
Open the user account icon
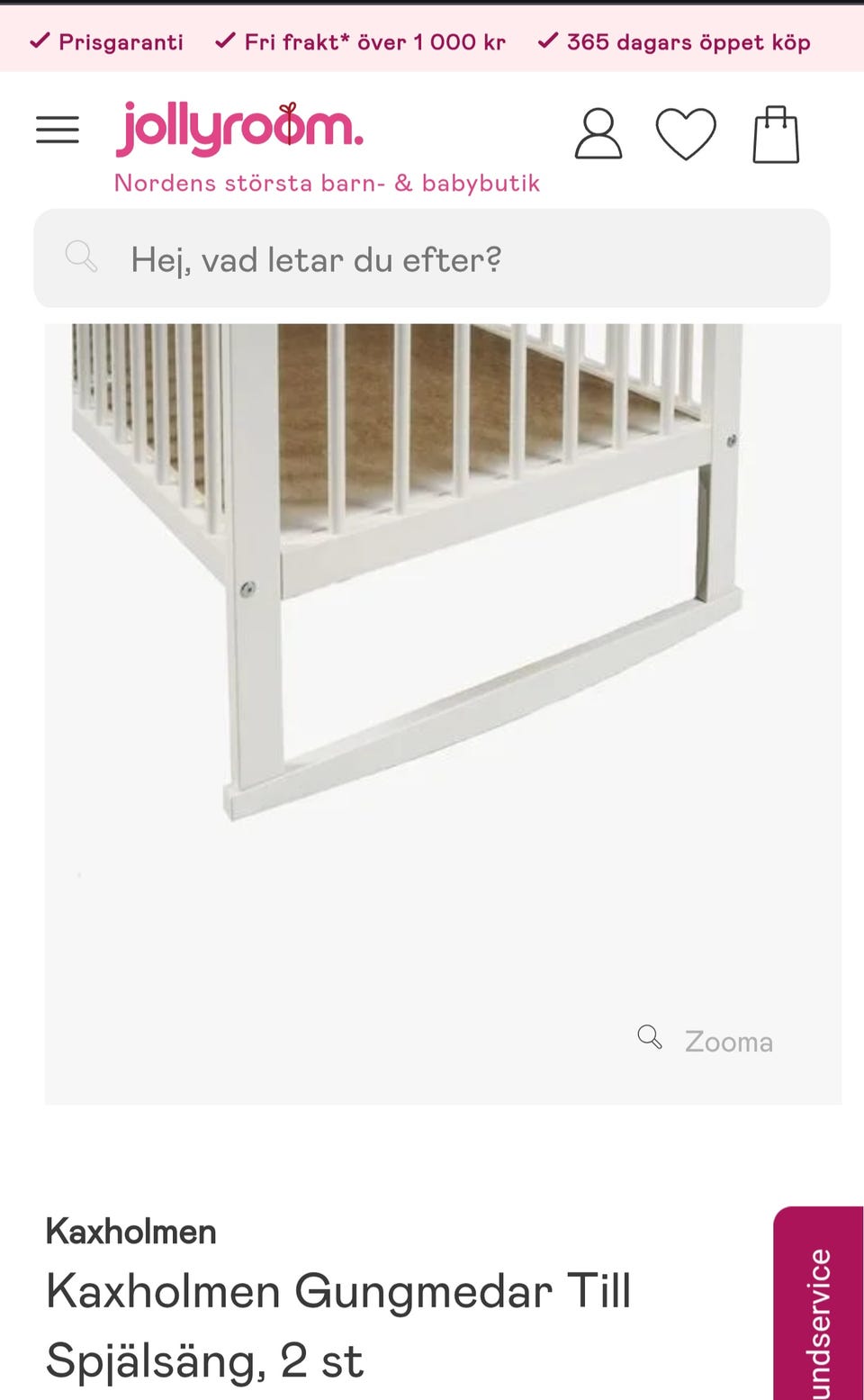pyautogui.click(x=598, y=134)
